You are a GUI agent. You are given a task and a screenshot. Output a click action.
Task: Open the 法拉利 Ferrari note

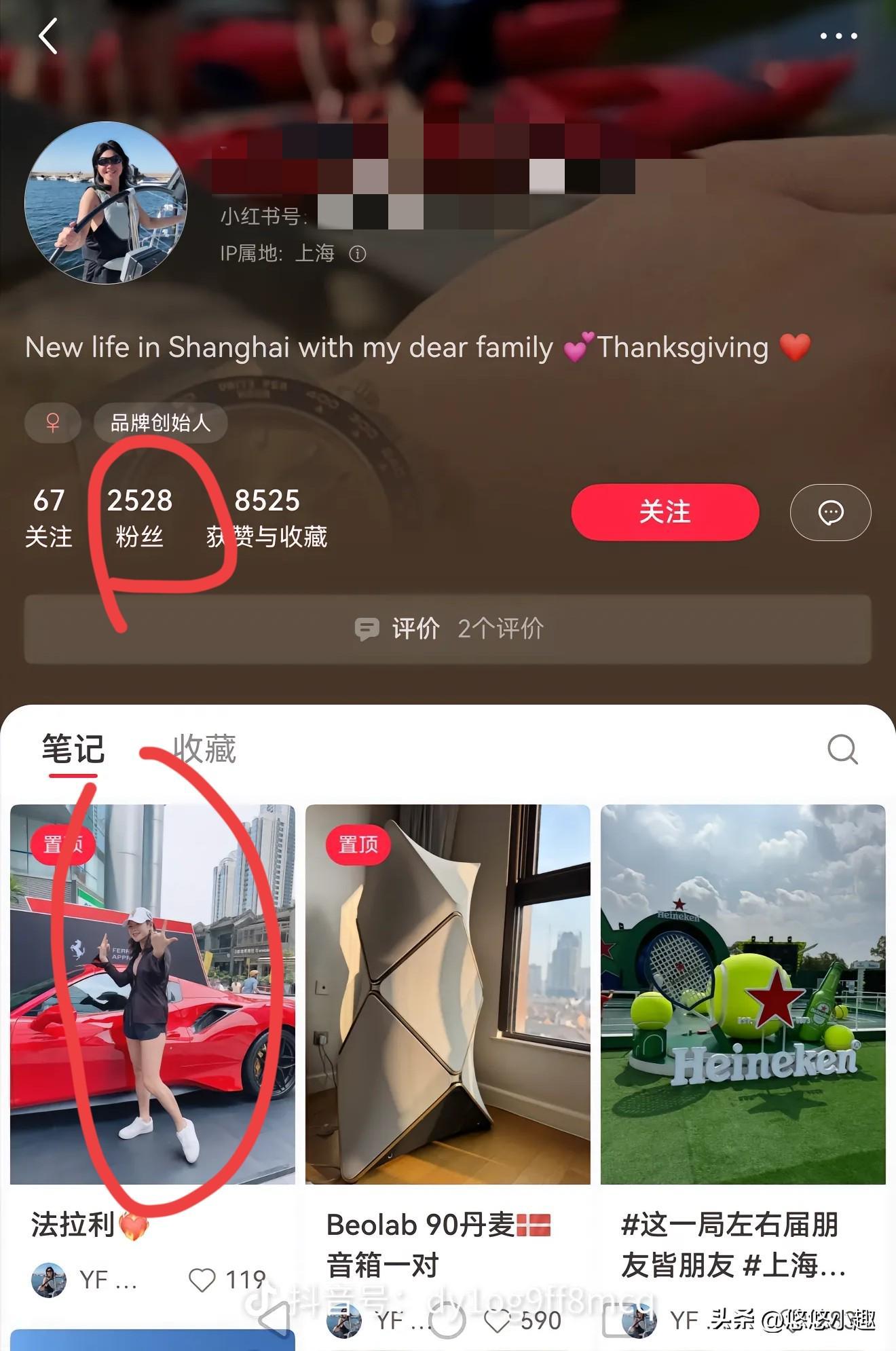(x=153, y=995)
